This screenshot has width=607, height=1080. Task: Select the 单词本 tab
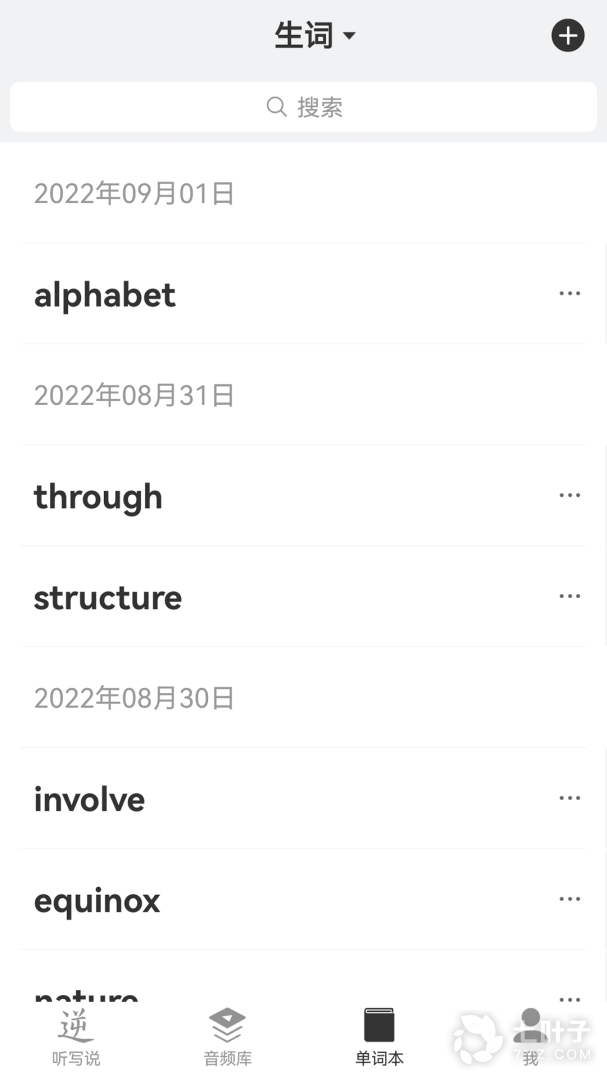[379, 1038]
